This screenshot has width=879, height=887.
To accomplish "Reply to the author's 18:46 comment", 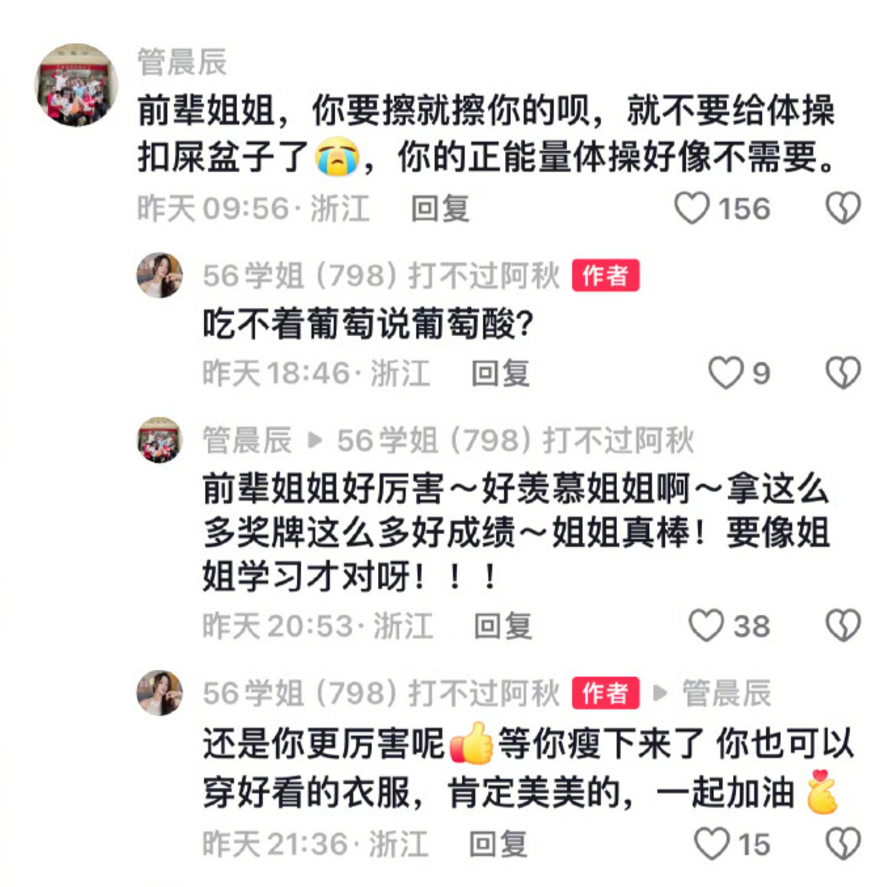I will click(x=500, y=373).
